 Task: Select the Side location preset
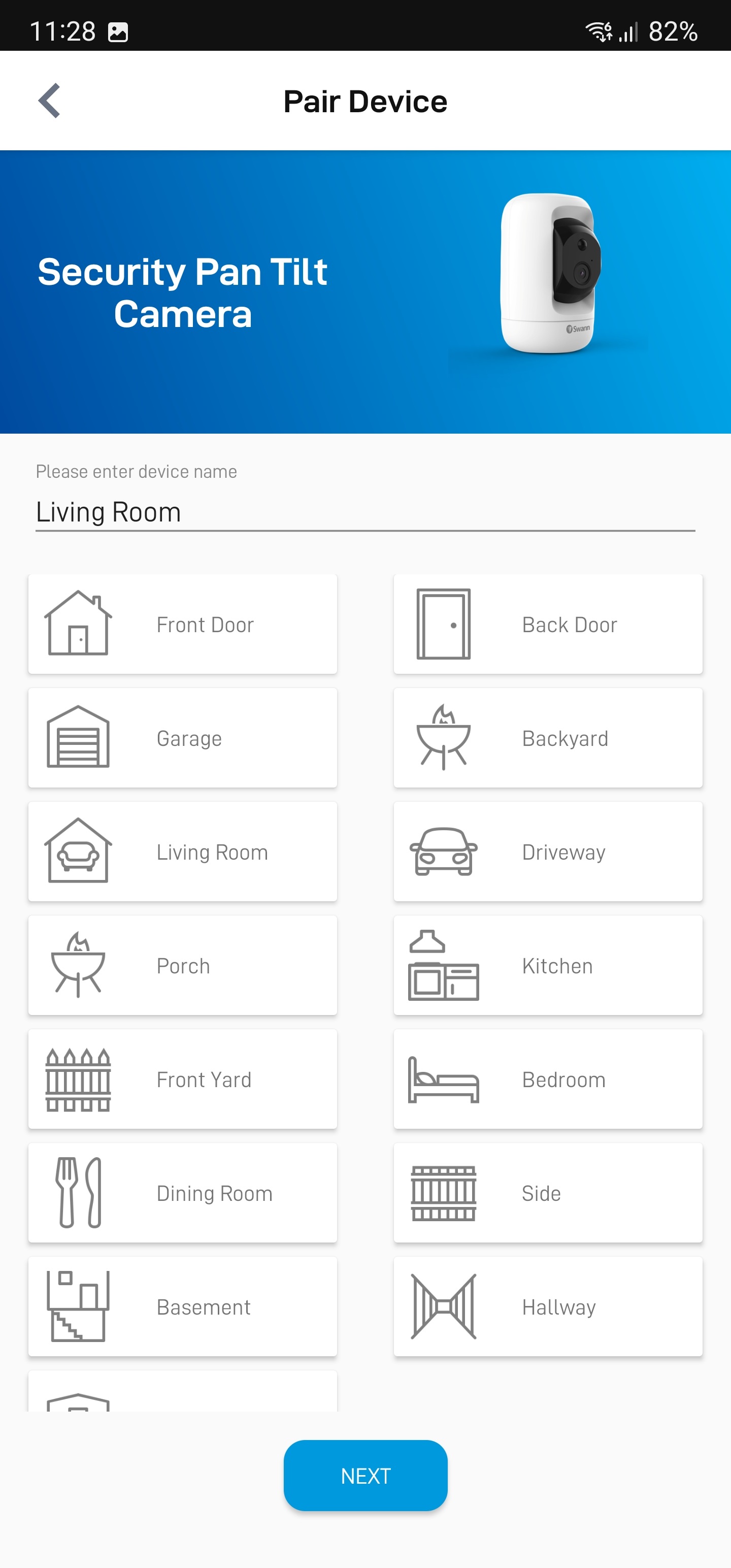click(548, 1193)
